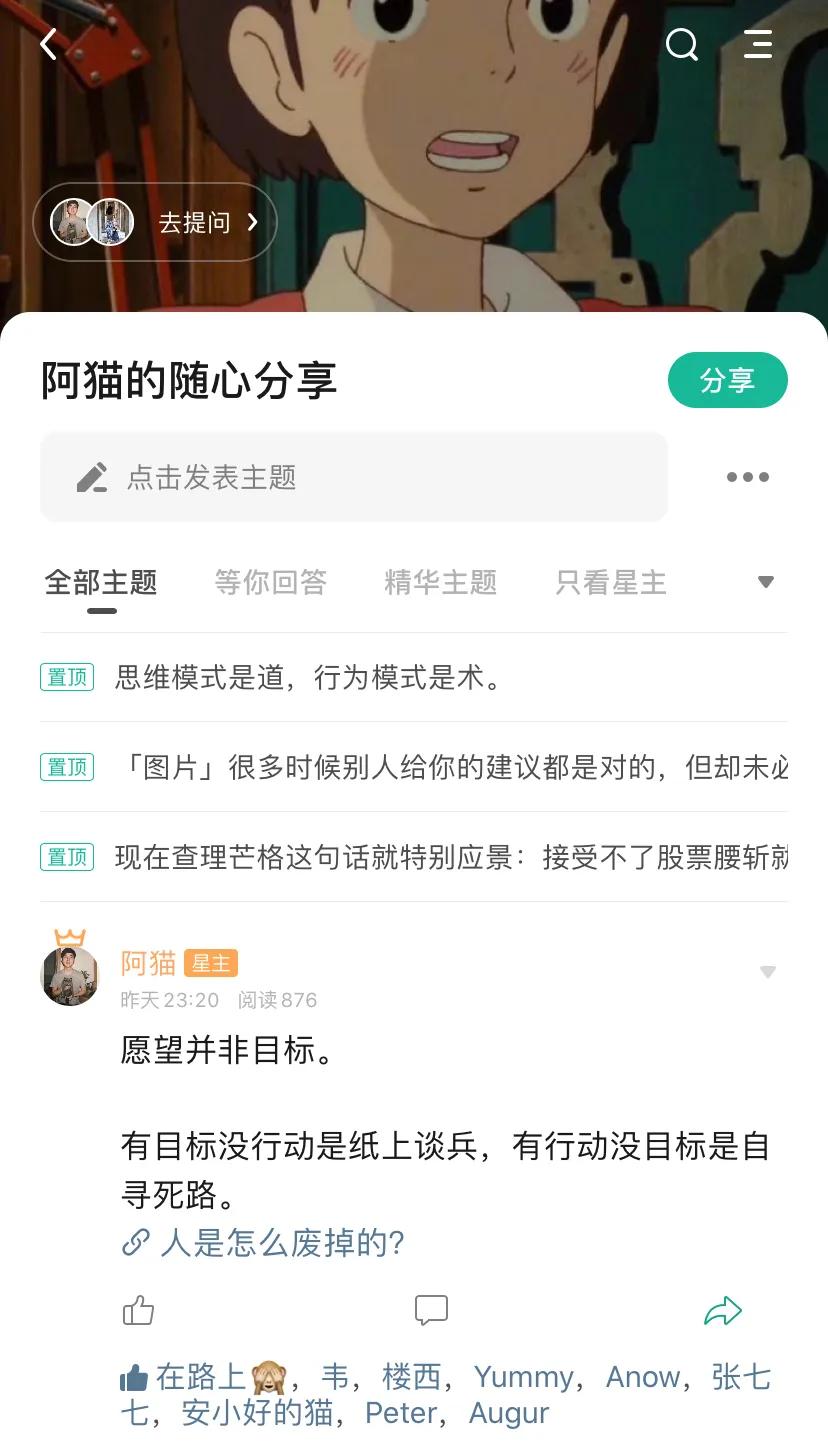Open search in the top bar
Screen dimensions: 828x1454
681,44
